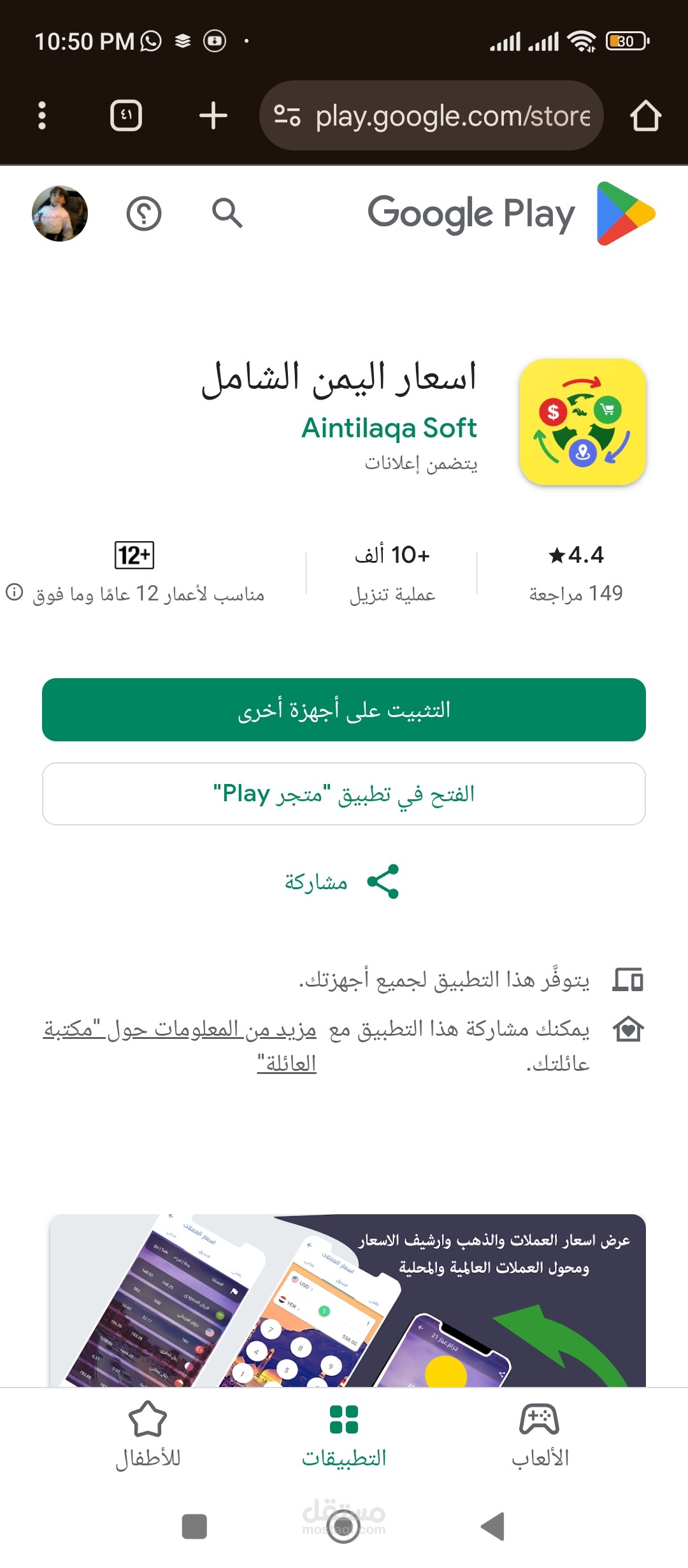Open the account profile picture
The image size is (688, 1568).
60,214
